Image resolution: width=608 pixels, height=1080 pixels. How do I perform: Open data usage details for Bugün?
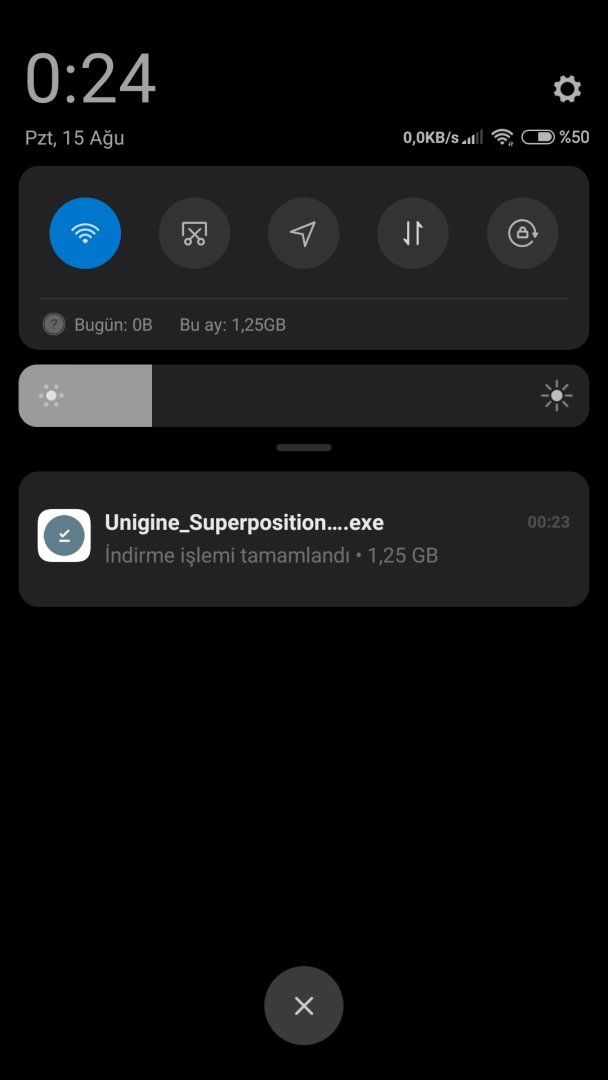pos(98,324)
